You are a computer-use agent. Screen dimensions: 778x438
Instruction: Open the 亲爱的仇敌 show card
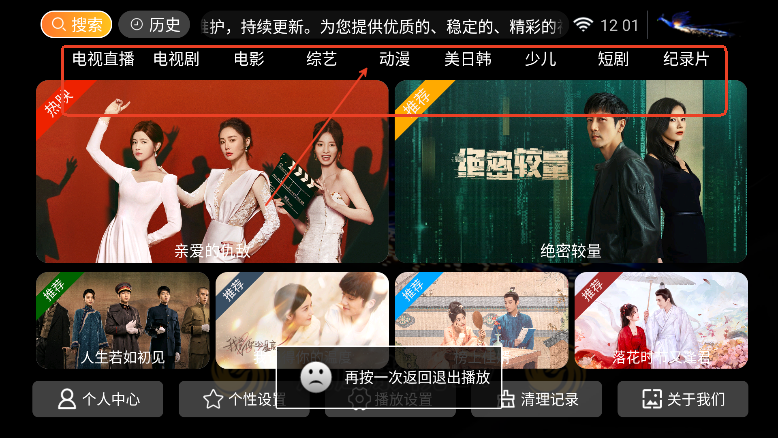tap(212, 171)
